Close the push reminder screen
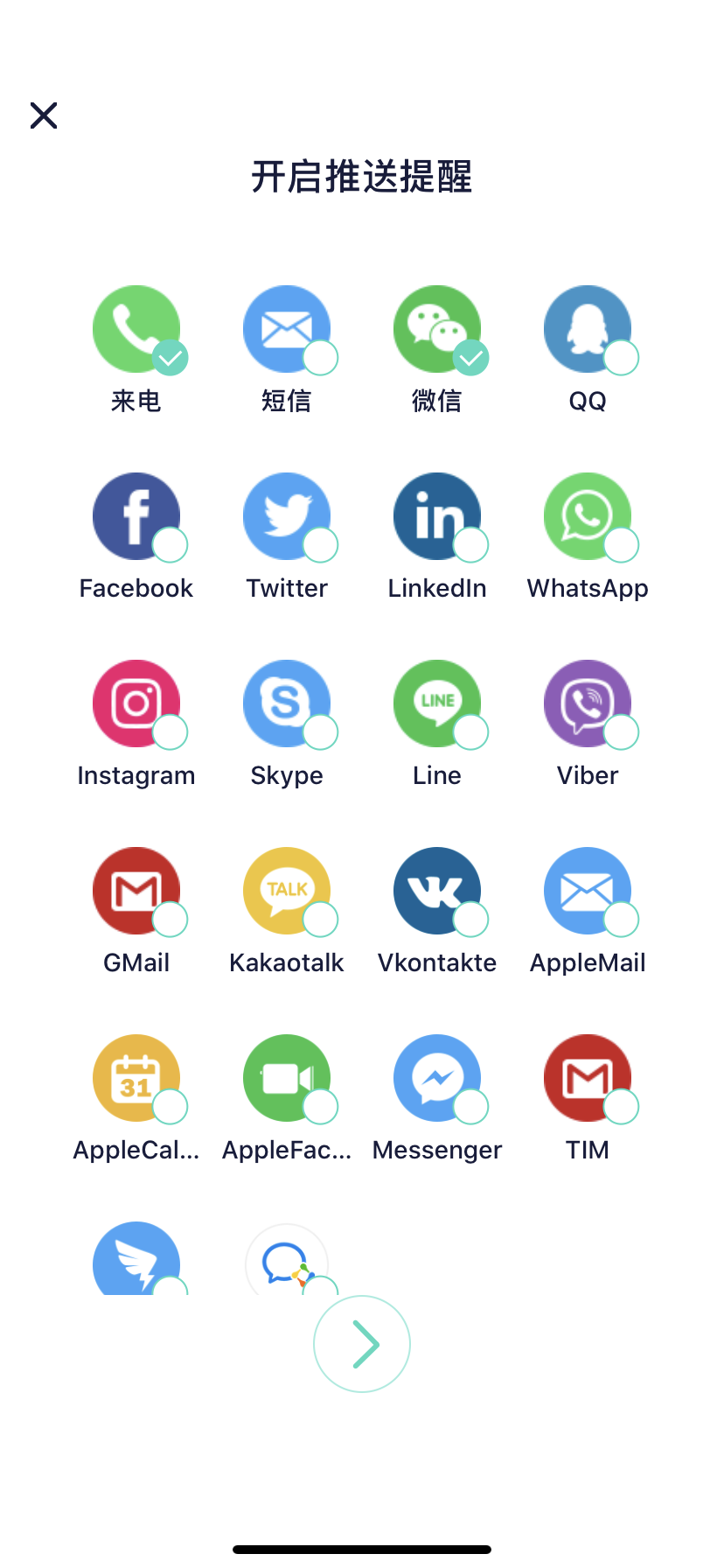This screenshot has height=1568, width=724. pyautogui.click(x=44, y=115)
